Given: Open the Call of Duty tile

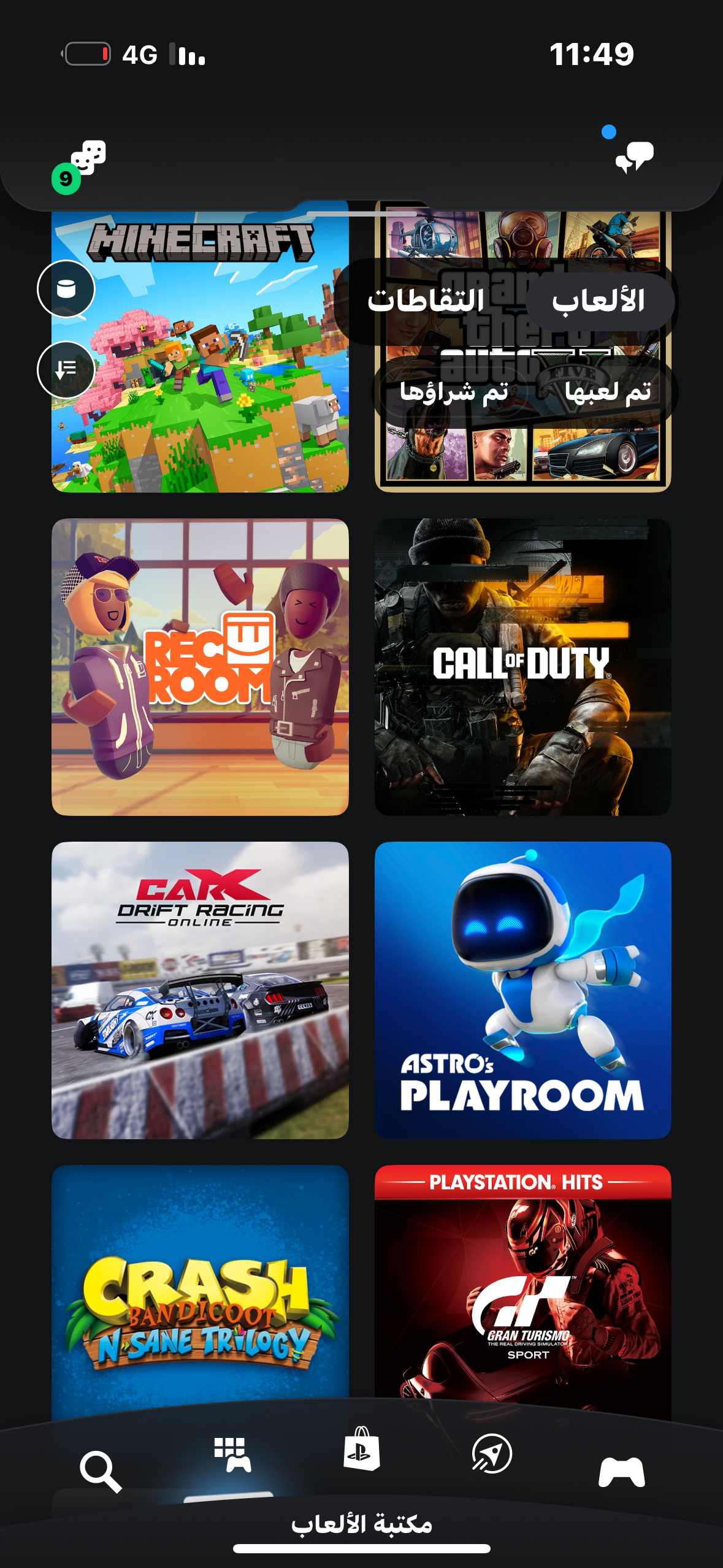Looking at the screenshot, I should [x=522, y=667].
